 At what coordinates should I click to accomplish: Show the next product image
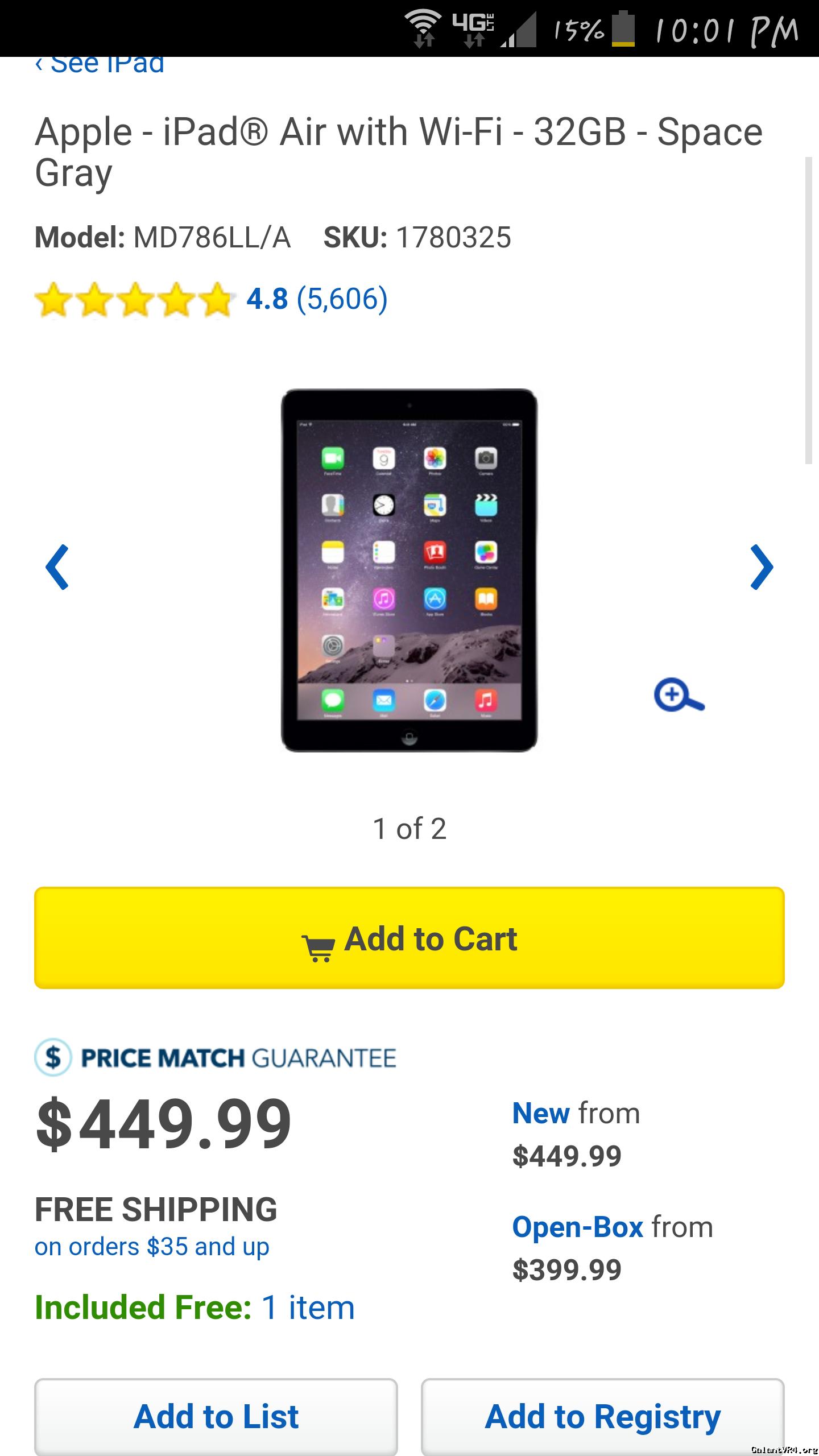pyautogui.click(x=761, y=567)
